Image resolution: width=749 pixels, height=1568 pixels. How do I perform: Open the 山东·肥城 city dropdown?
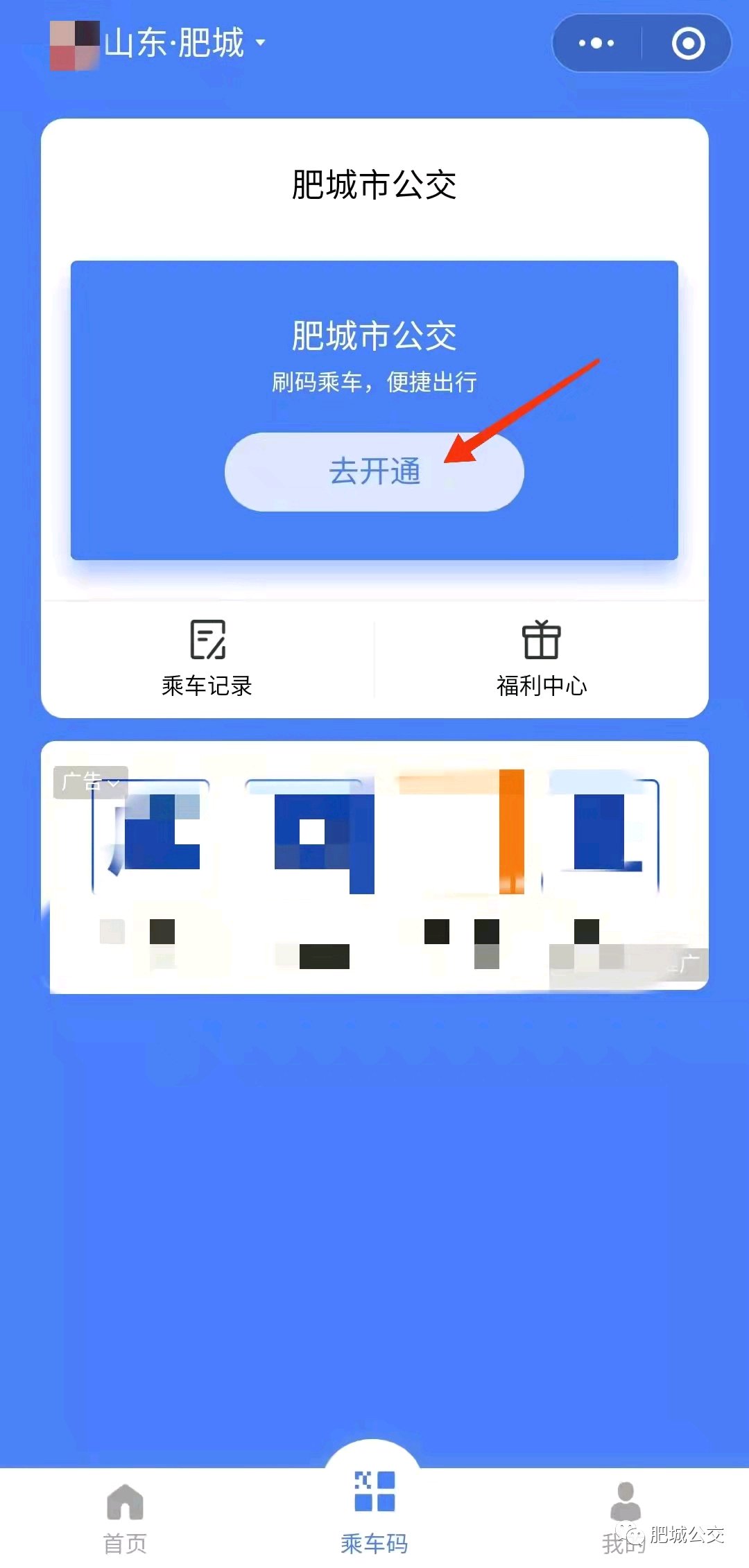(184, 43)
